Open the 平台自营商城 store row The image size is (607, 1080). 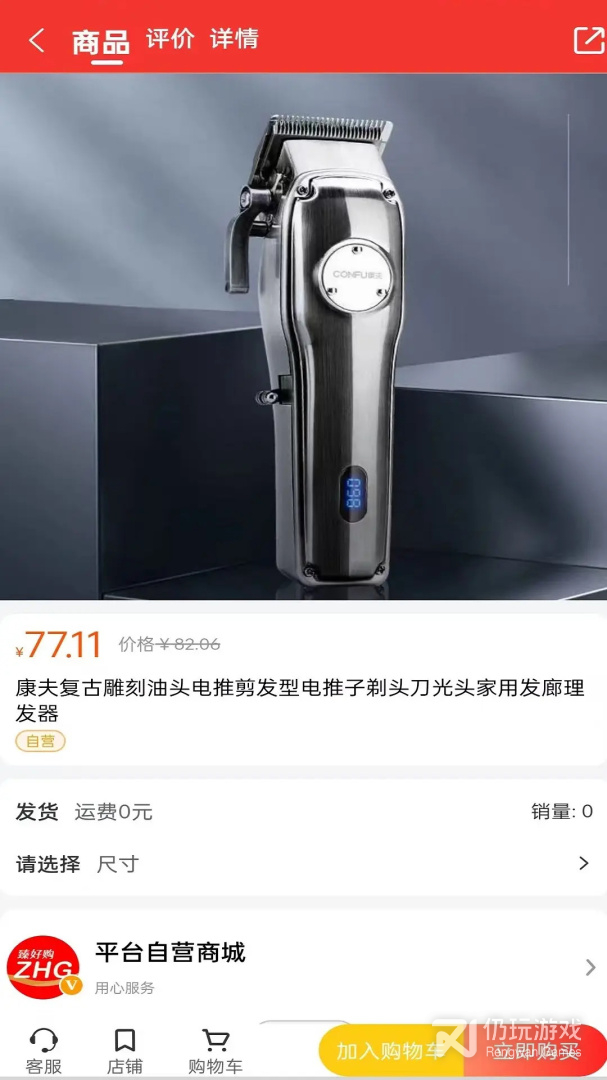[303, 968]
